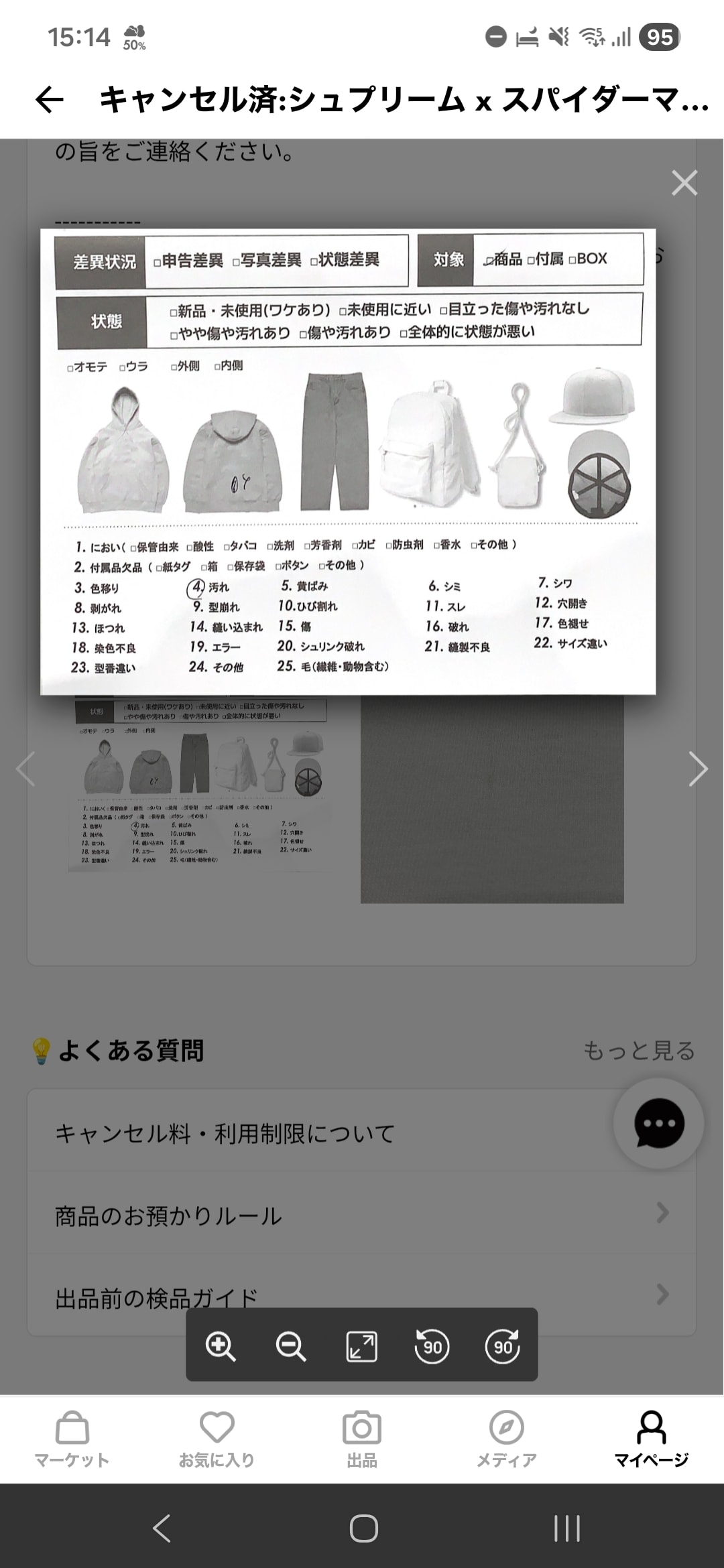Open 出品前の検品ガイド
The image size is (724, 1568).
tap(361, 1295)
